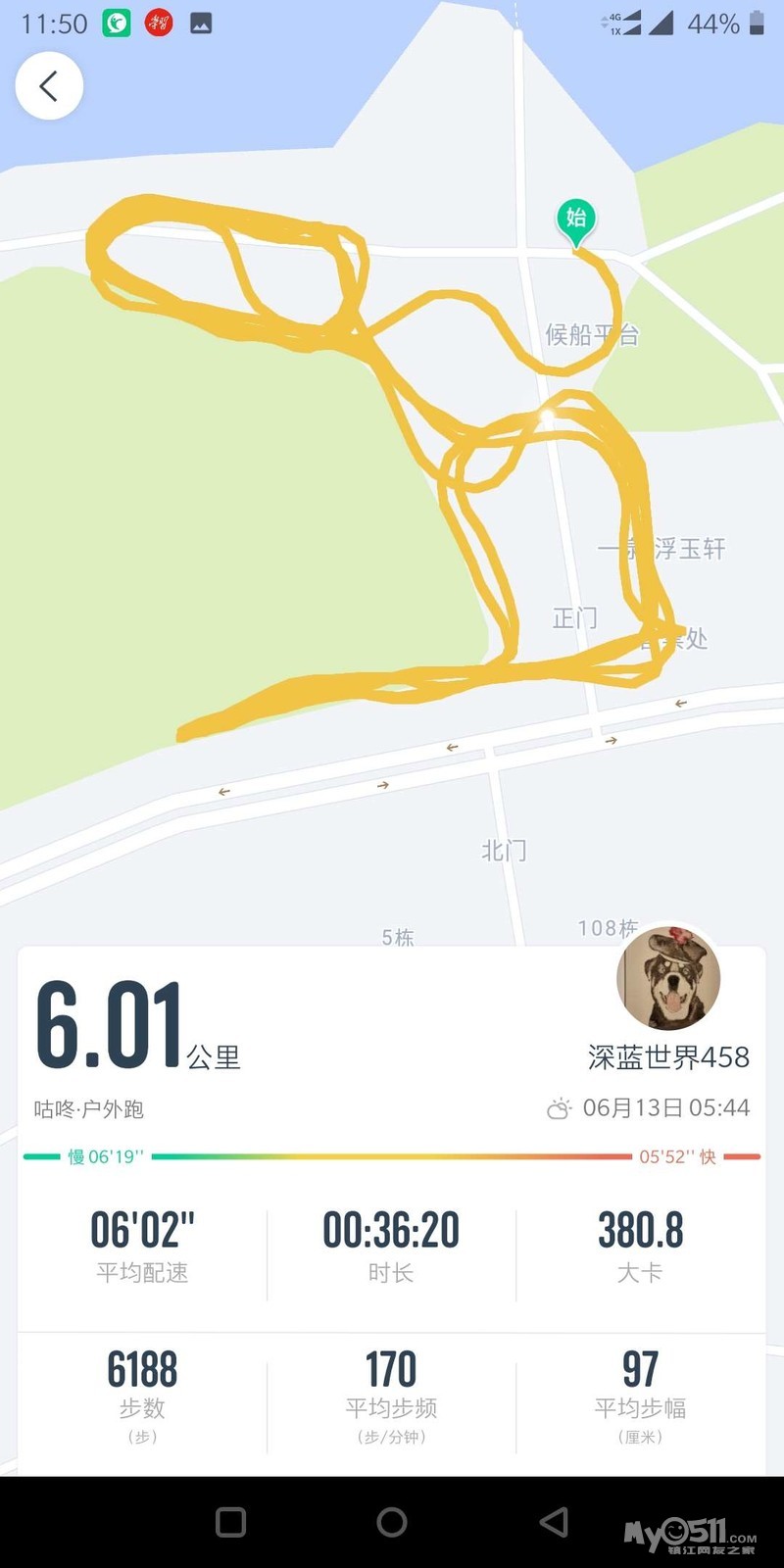Image resolution: width=784 pixels, height=1568 pixels.
Task: Tap the system back triangle
Action: [x=554, y=1522]
